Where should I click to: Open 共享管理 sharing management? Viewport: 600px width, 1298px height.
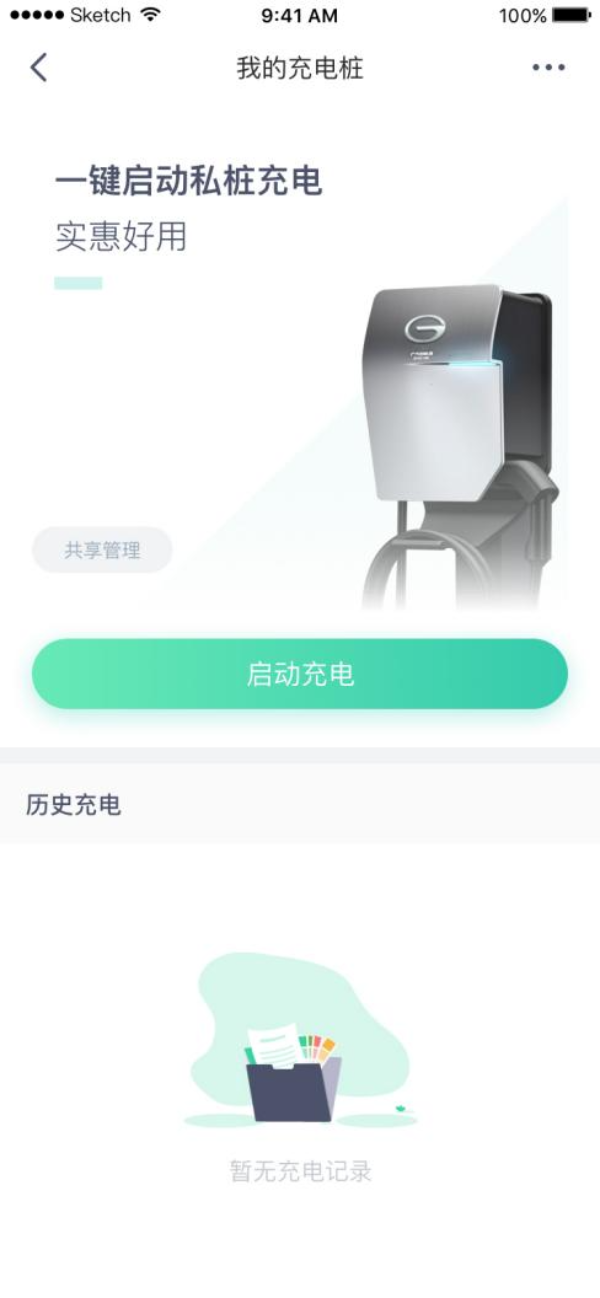[x=102, y=550]
